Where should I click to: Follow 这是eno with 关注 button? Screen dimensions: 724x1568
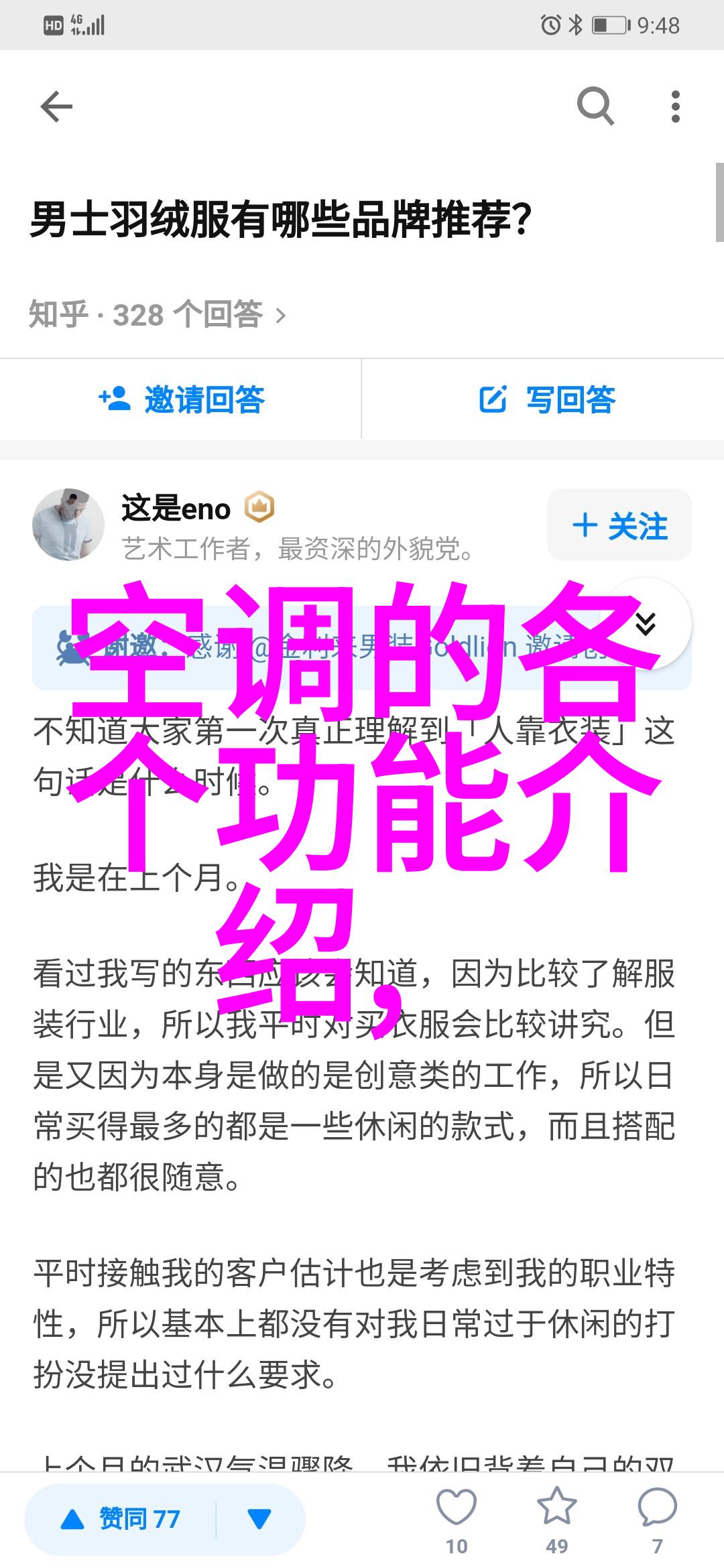619,525
